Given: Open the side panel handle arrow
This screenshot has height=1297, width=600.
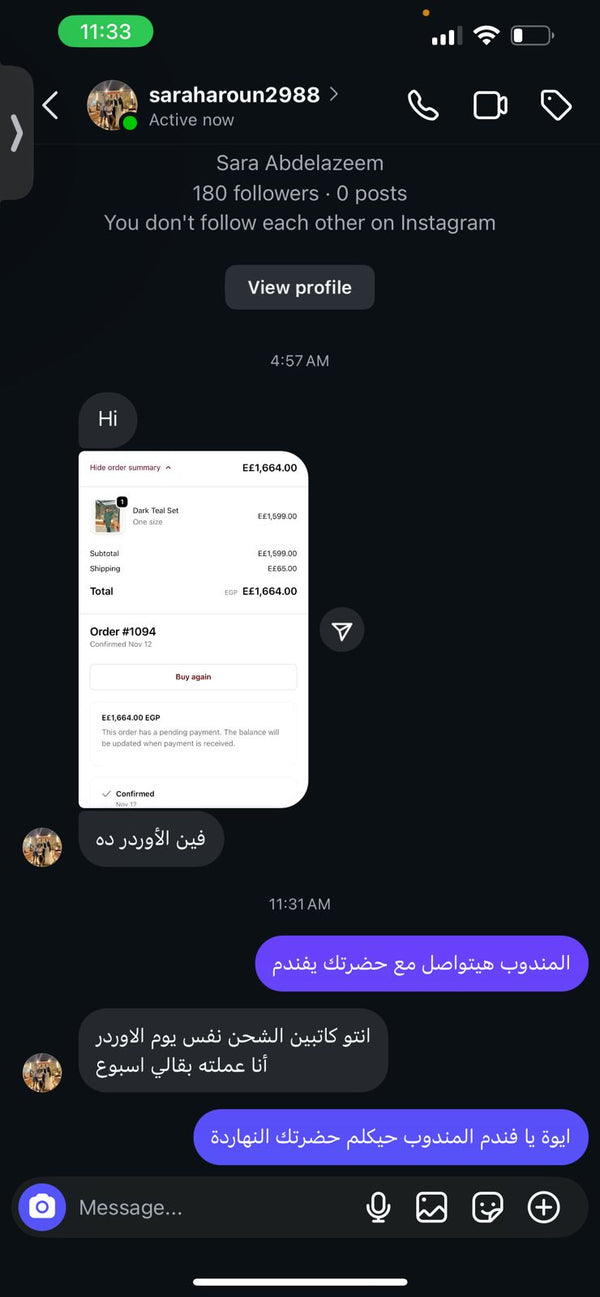Looking at the screenshot, I should tap(16, 132).
